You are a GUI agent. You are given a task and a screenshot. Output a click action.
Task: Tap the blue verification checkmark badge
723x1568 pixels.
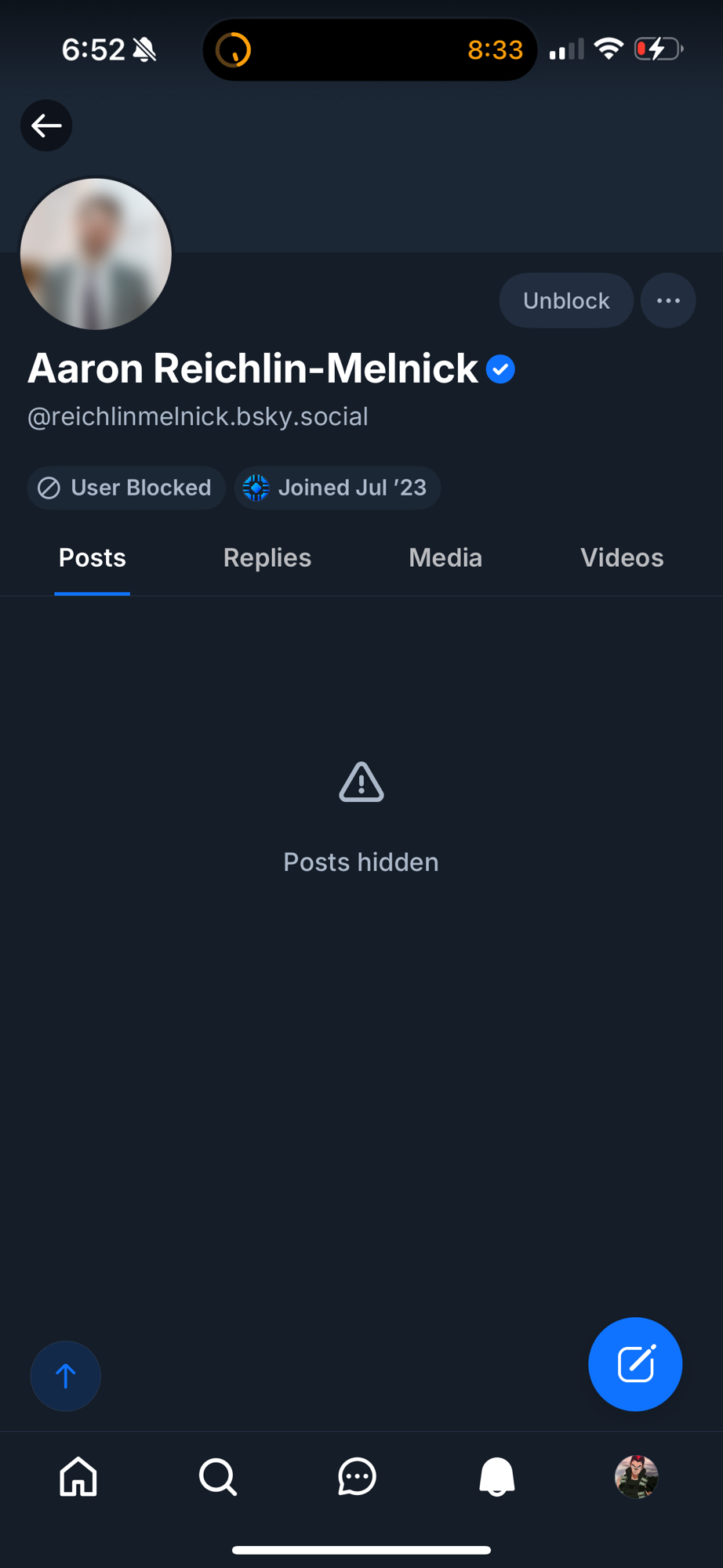pyautogui.click(x=500, y=369)
